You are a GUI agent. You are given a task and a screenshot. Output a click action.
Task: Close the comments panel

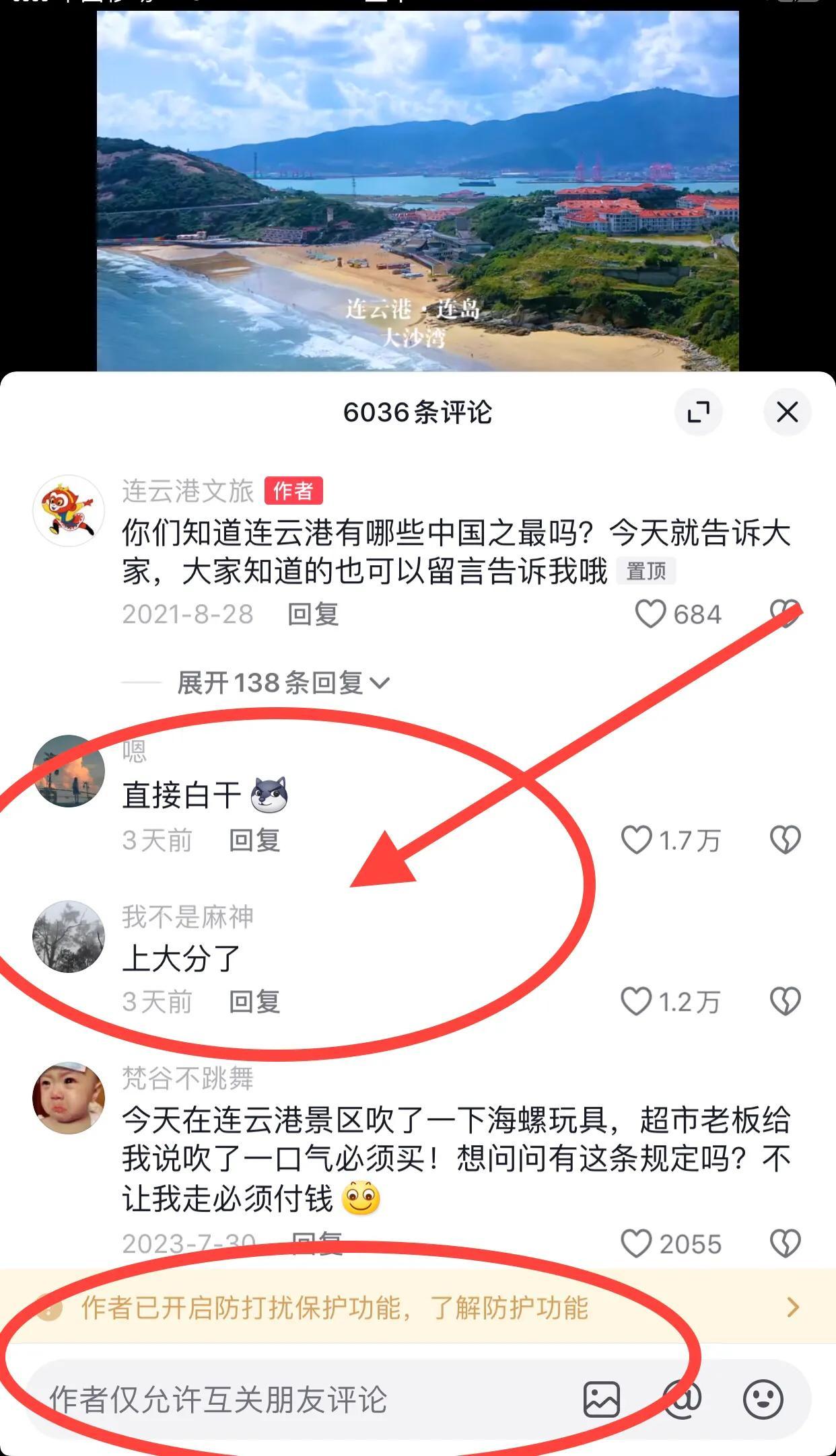787,412
